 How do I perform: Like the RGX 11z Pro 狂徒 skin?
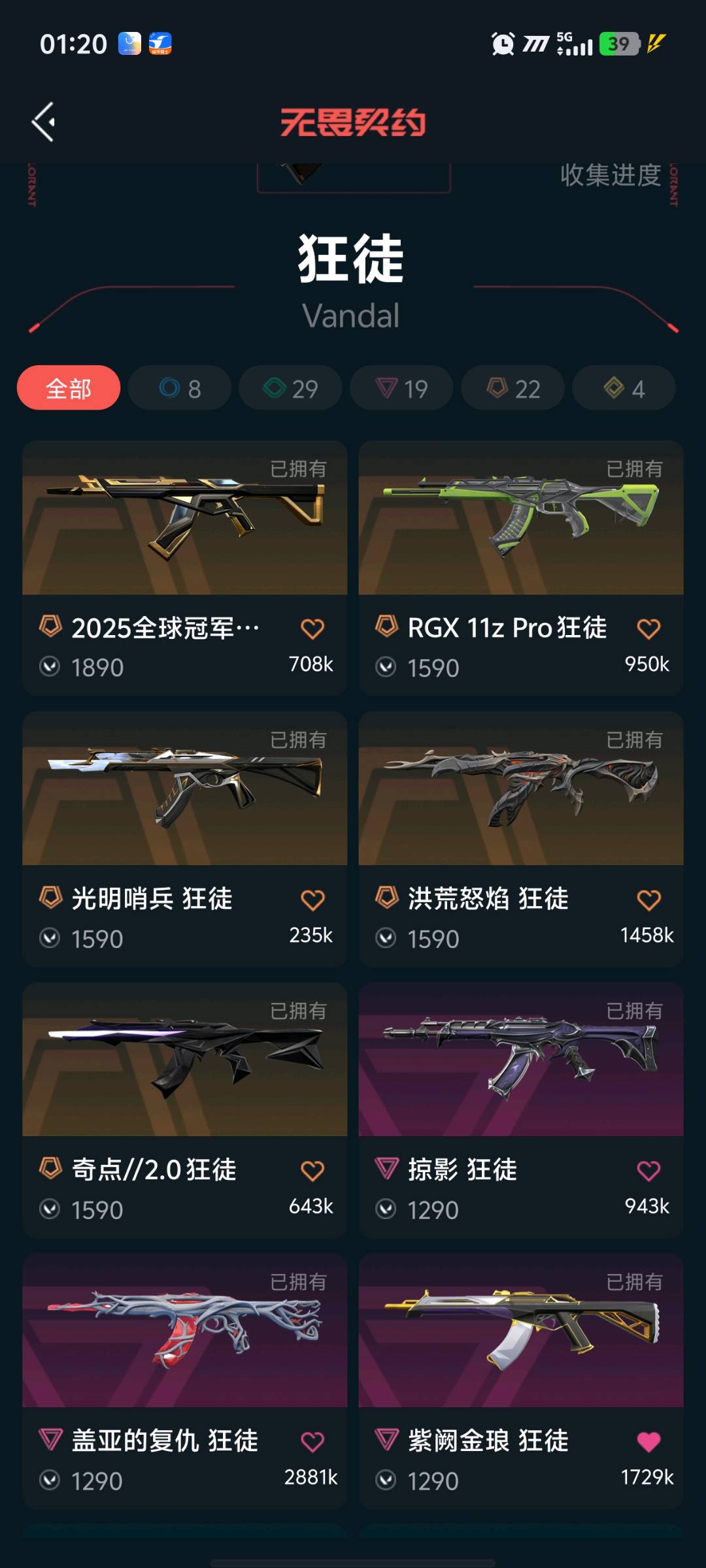(648, 629)
